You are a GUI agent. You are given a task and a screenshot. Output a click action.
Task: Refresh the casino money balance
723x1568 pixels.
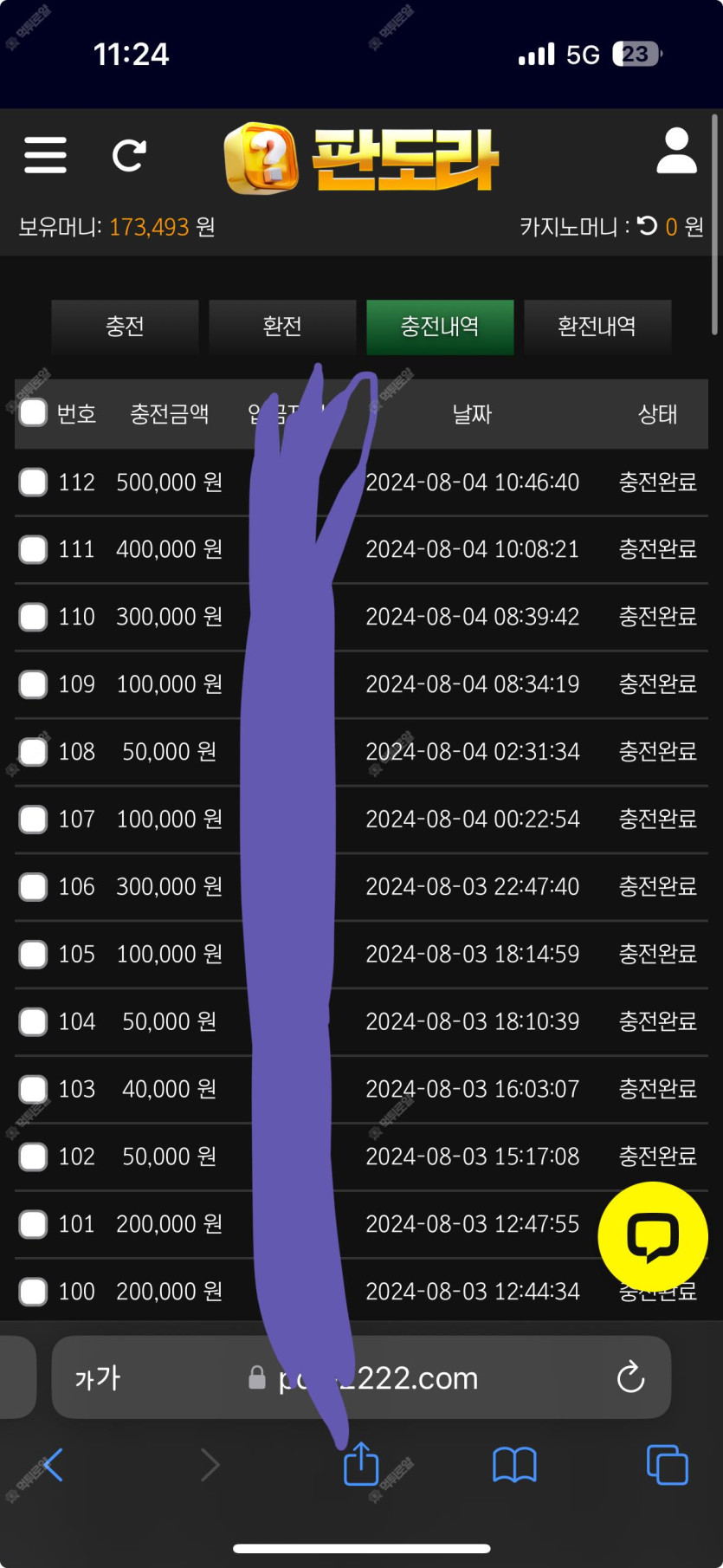pyautogui.click(x=648, y=226)
